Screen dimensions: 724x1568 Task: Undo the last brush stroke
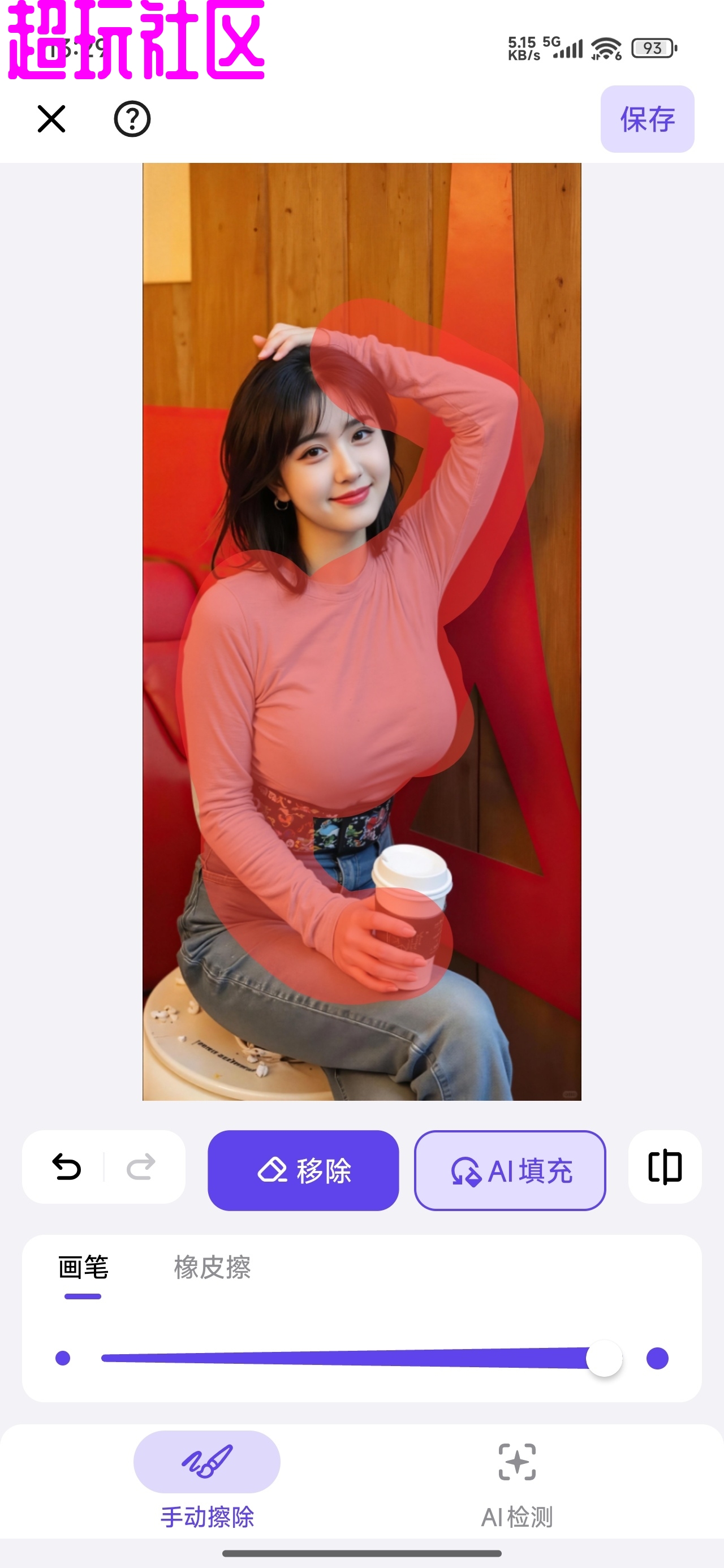[x=66, y=1167]
